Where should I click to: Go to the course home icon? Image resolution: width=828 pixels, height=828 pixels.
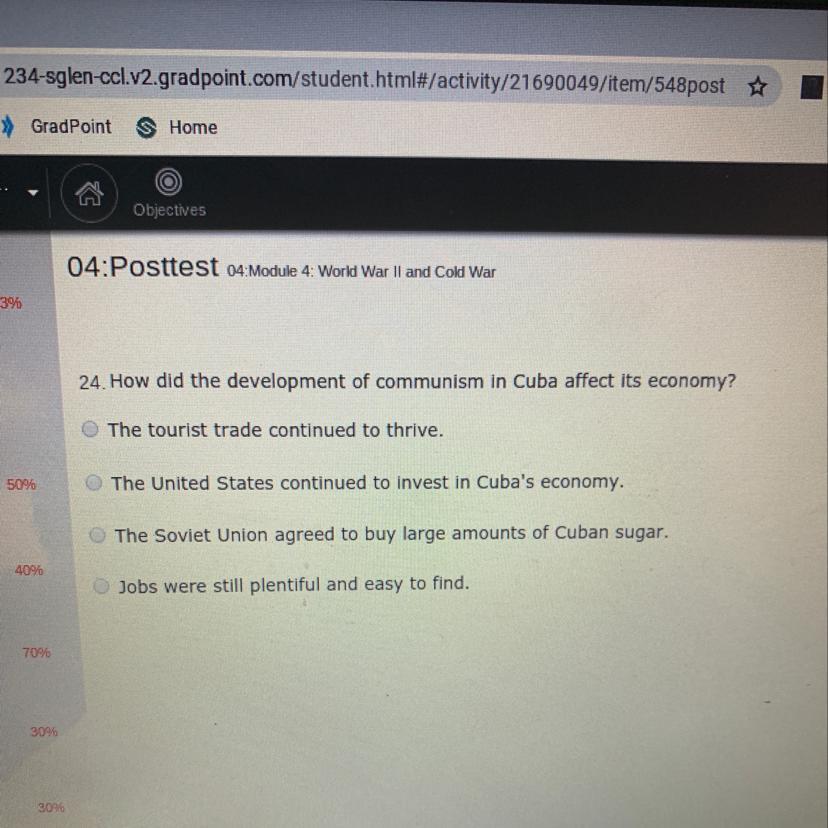point(89,193)
